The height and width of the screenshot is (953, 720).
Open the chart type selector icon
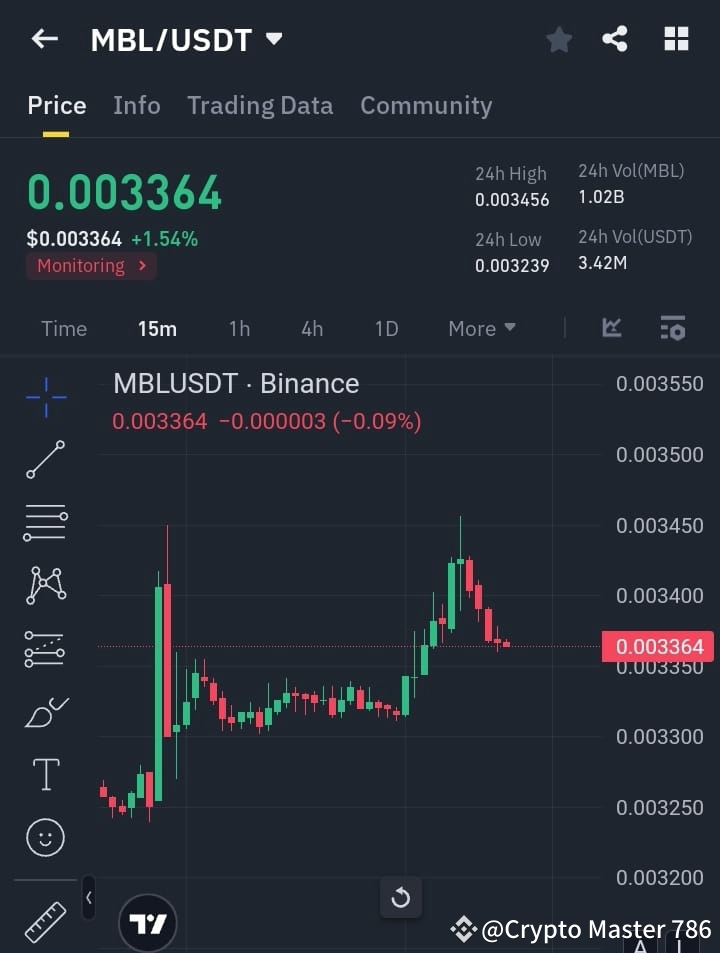coord(610,328)
